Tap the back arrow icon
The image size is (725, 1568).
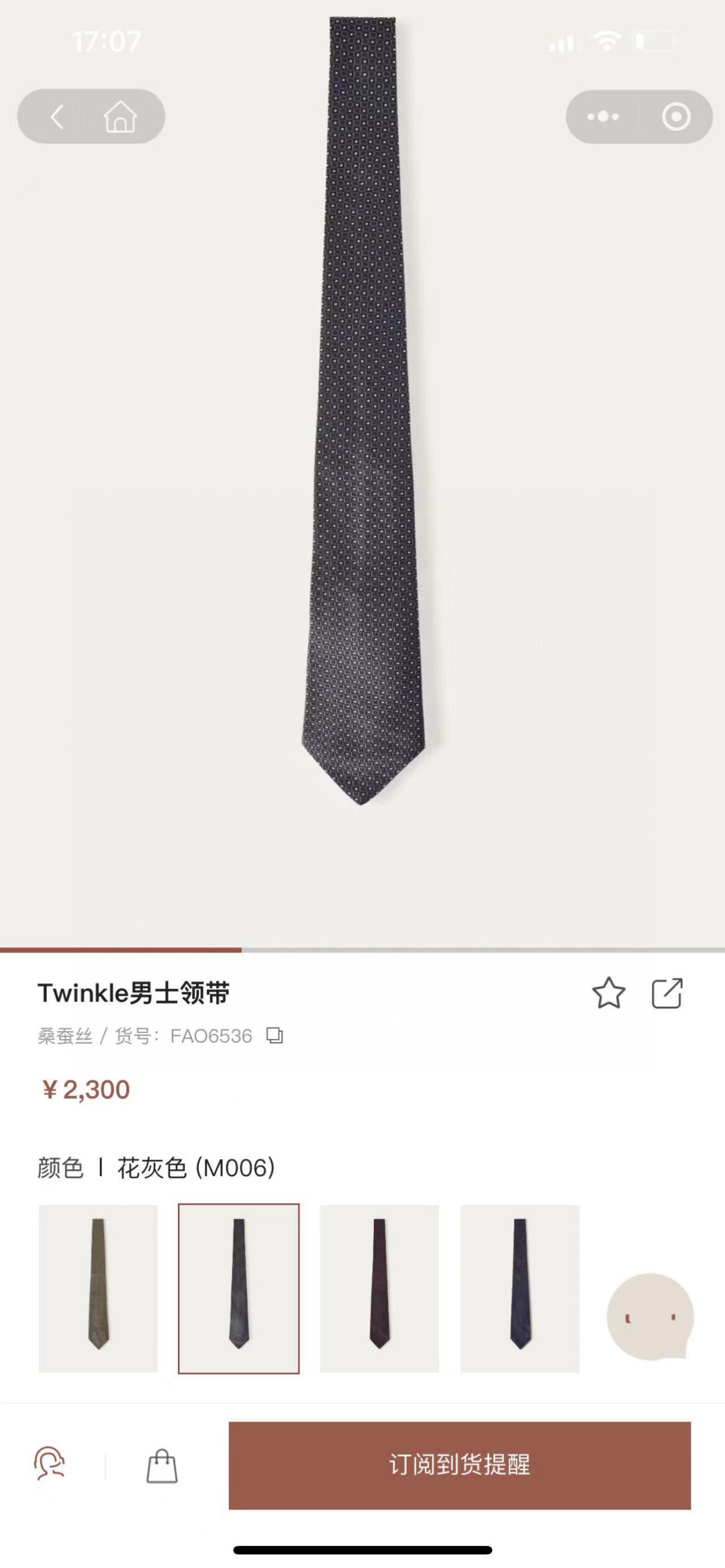click(x=56, y=115)
